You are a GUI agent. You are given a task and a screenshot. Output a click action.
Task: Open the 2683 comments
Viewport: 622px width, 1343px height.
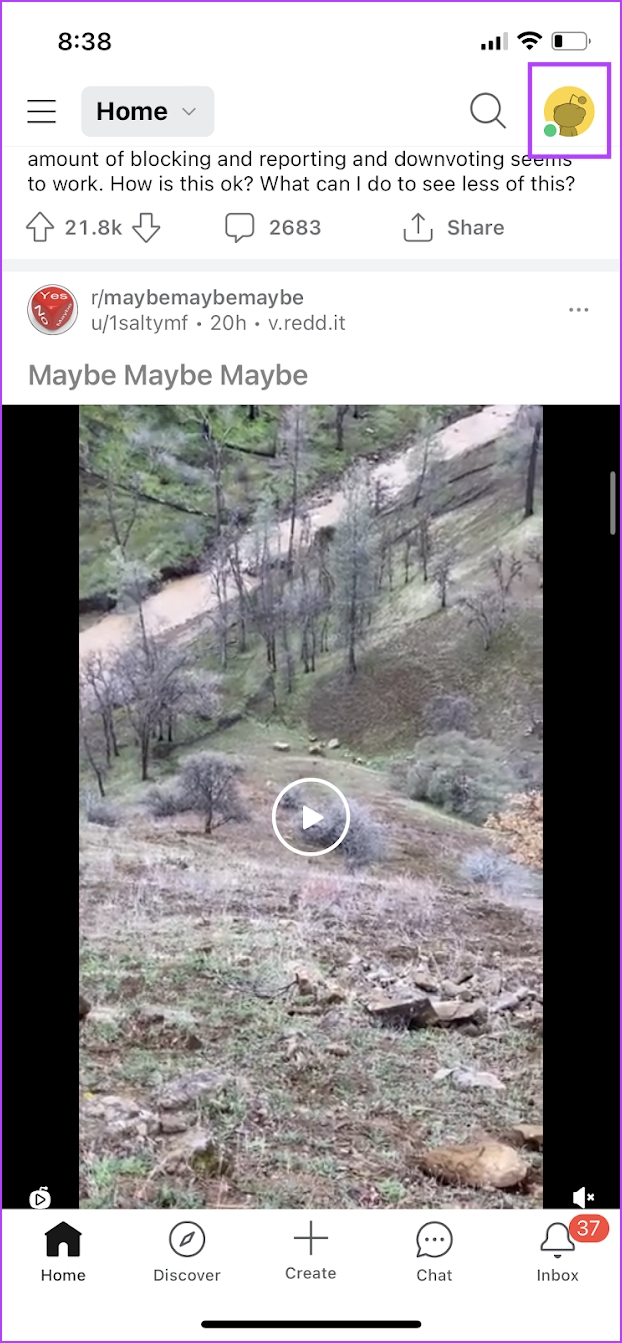[273, 228]
